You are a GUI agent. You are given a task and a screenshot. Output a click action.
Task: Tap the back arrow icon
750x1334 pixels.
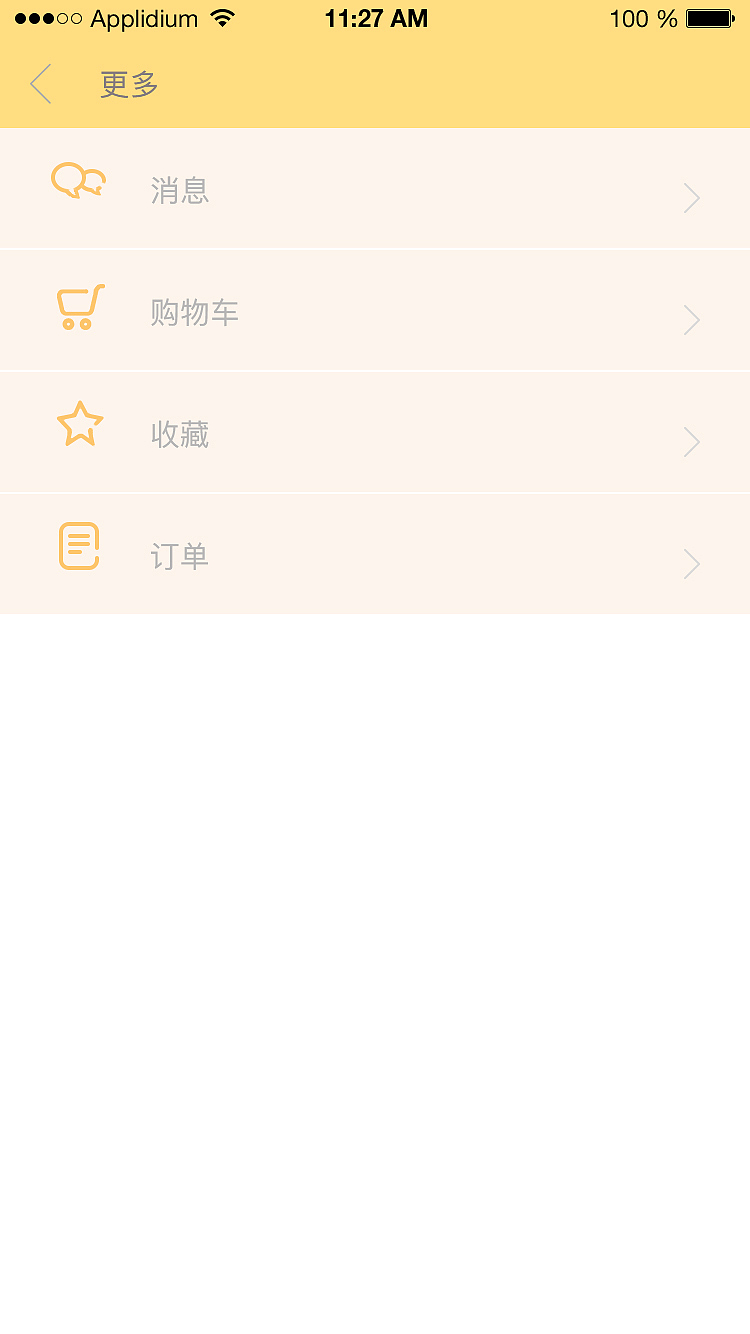pyautogui.click(x=40, y=84)
